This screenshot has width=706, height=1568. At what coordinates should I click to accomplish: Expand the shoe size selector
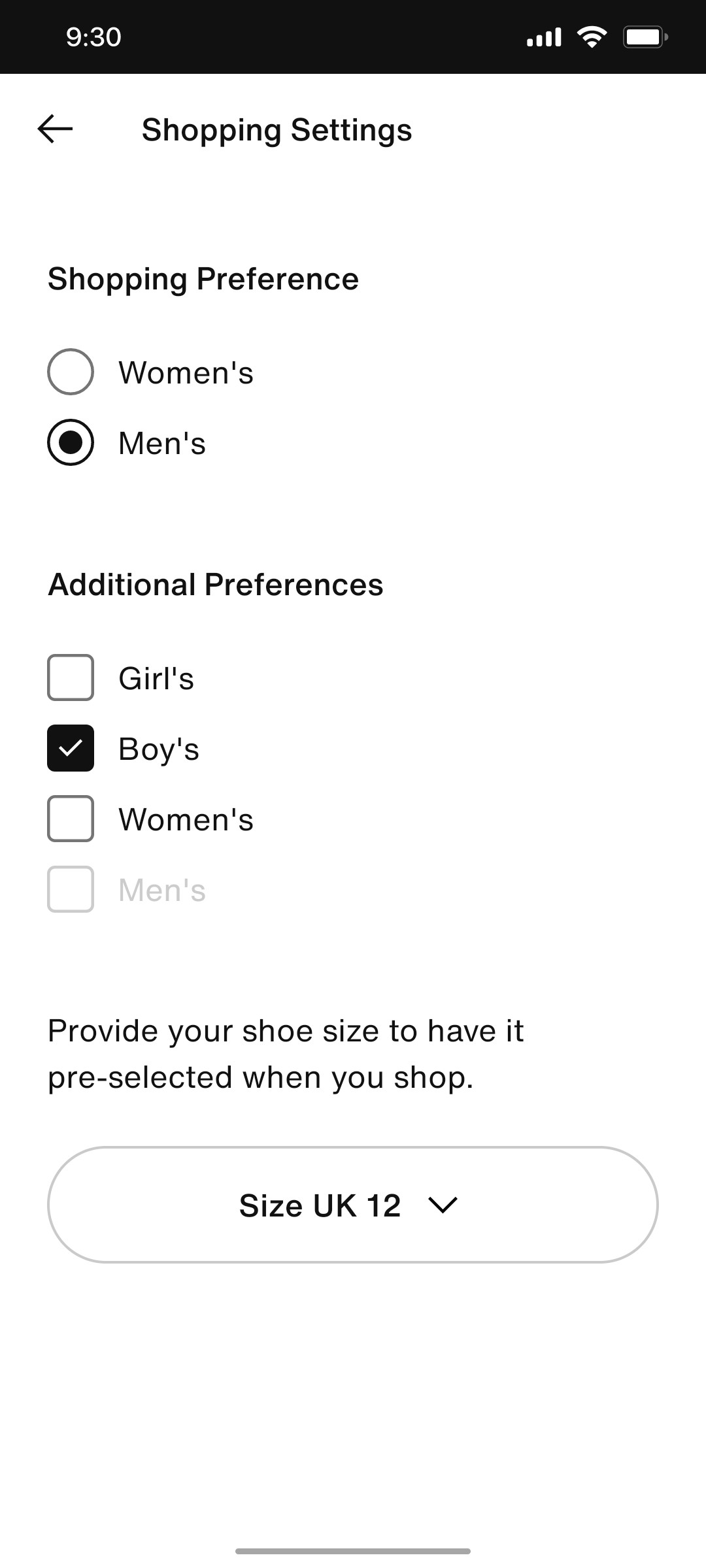click(353, 1205)
